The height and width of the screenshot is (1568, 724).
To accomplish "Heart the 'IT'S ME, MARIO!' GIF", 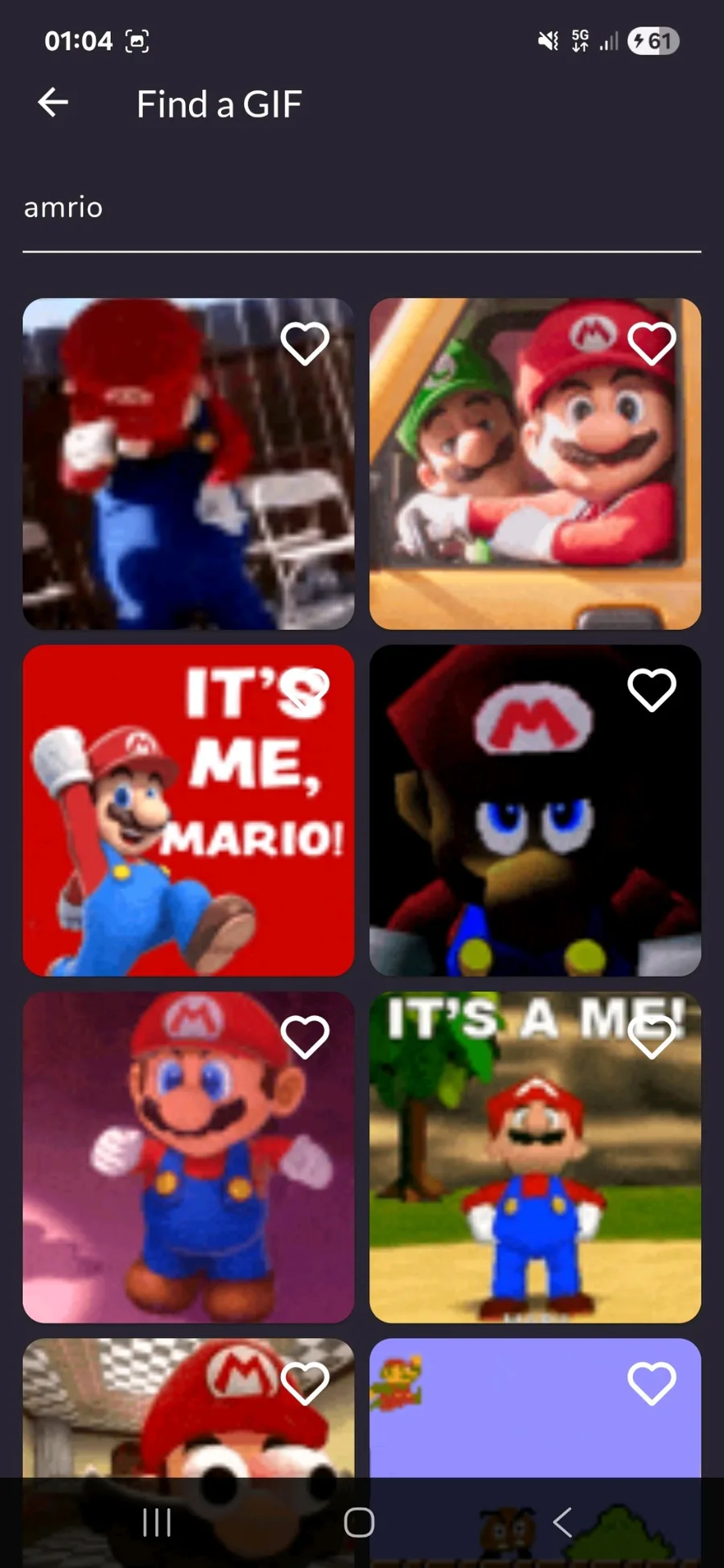I will pyautogui.click(x=306, y=690).
